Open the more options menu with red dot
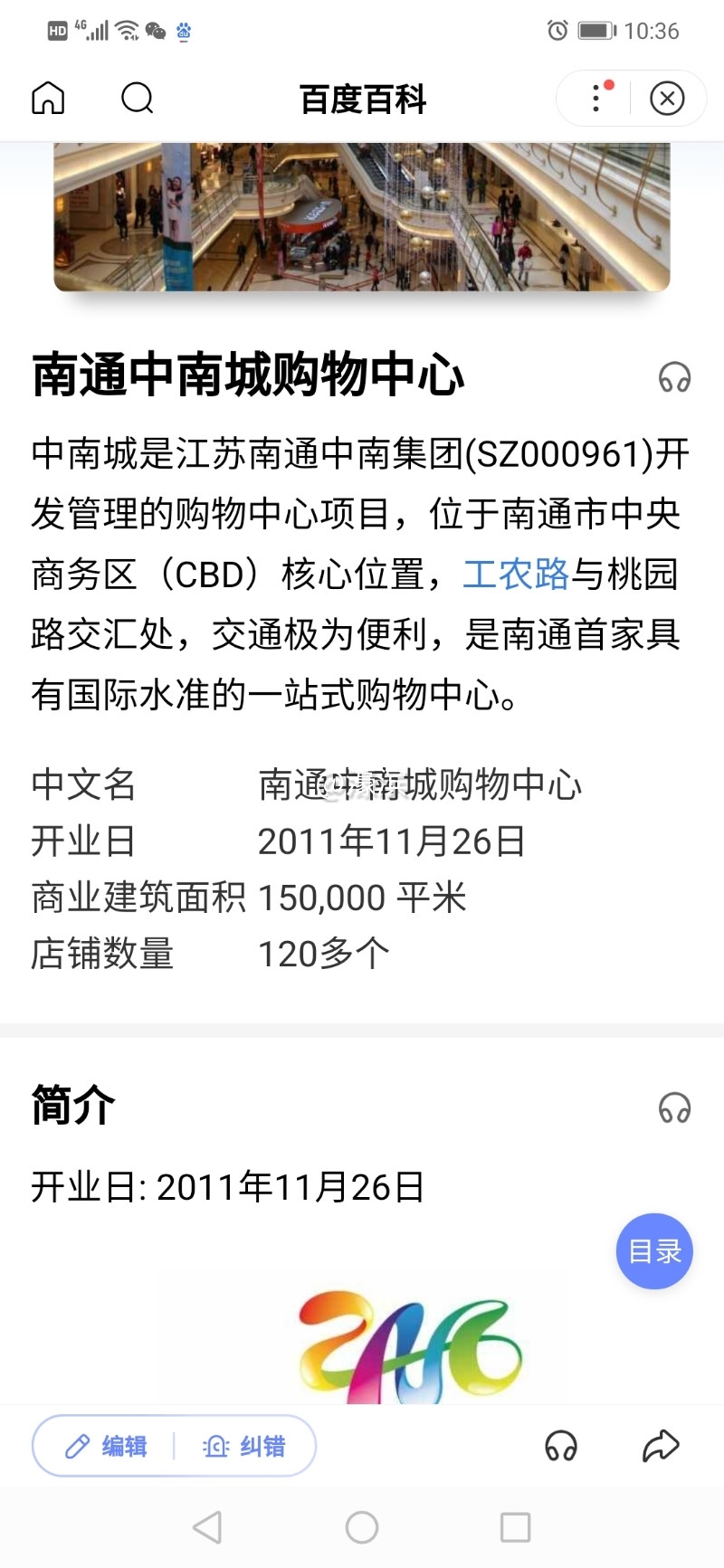 tap(596, 98)
